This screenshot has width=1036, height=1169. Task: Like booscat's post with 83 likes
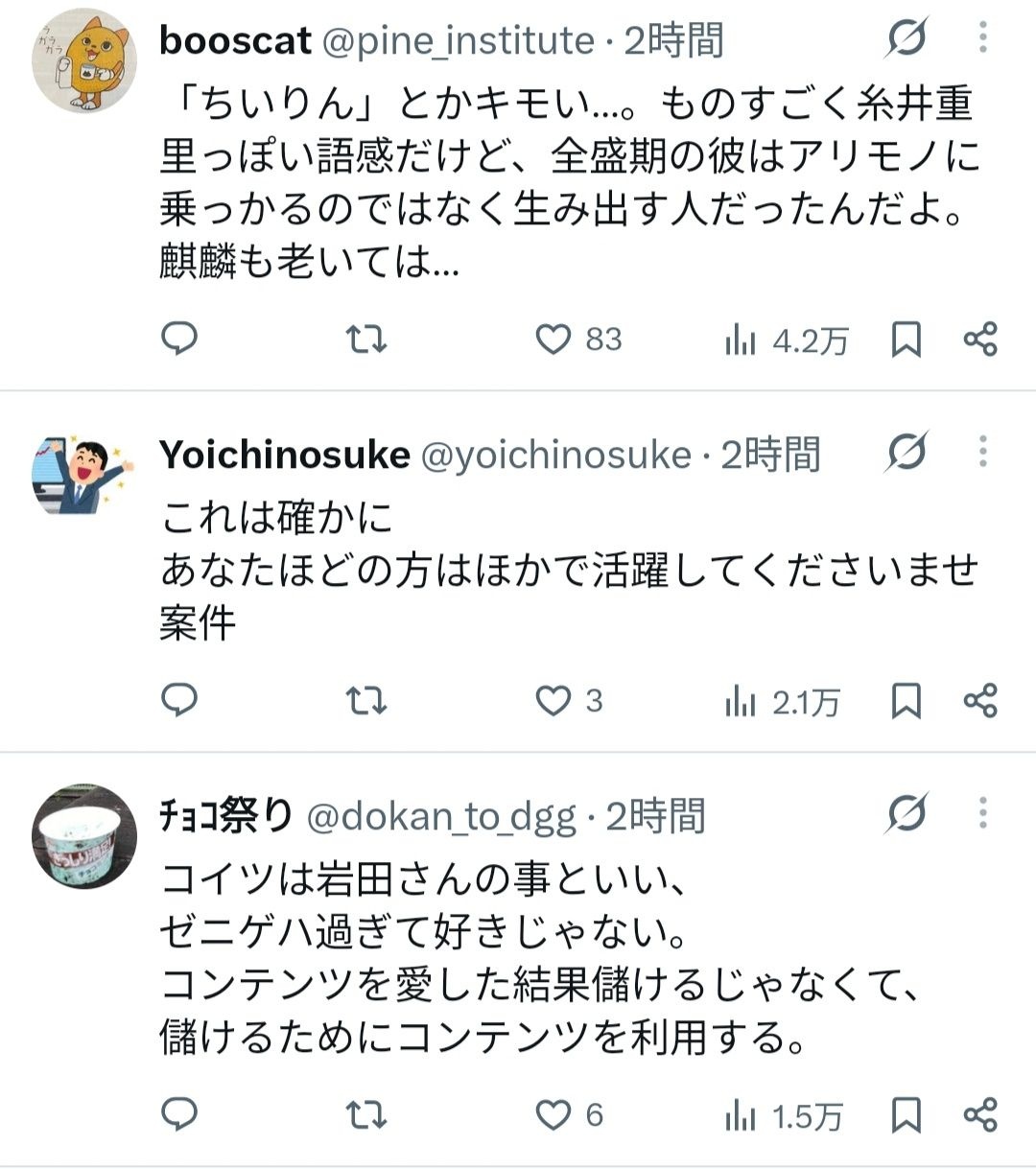[x=578, y=339]
